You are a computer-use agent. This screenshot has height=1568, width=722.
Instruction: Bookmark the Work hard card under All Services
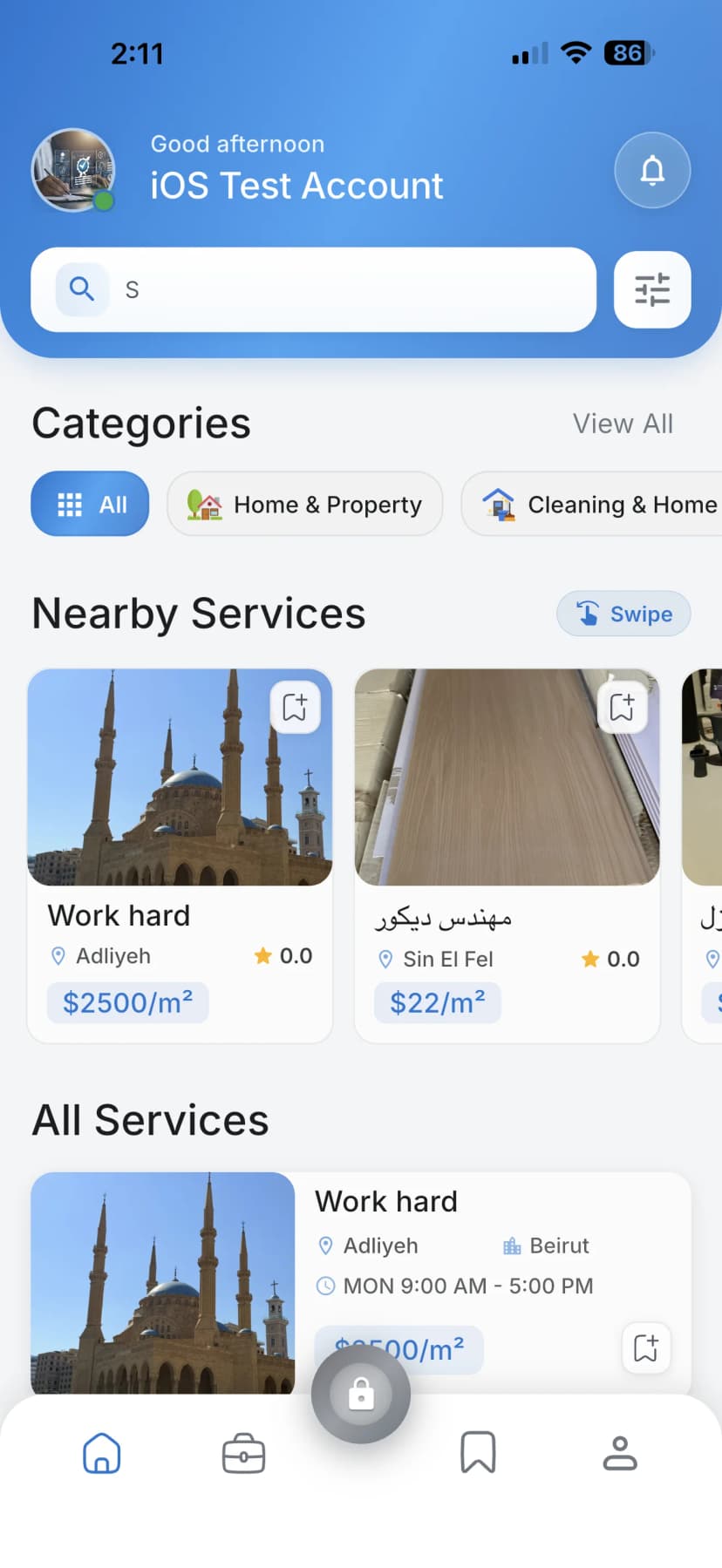click(x=645, y=1347)
